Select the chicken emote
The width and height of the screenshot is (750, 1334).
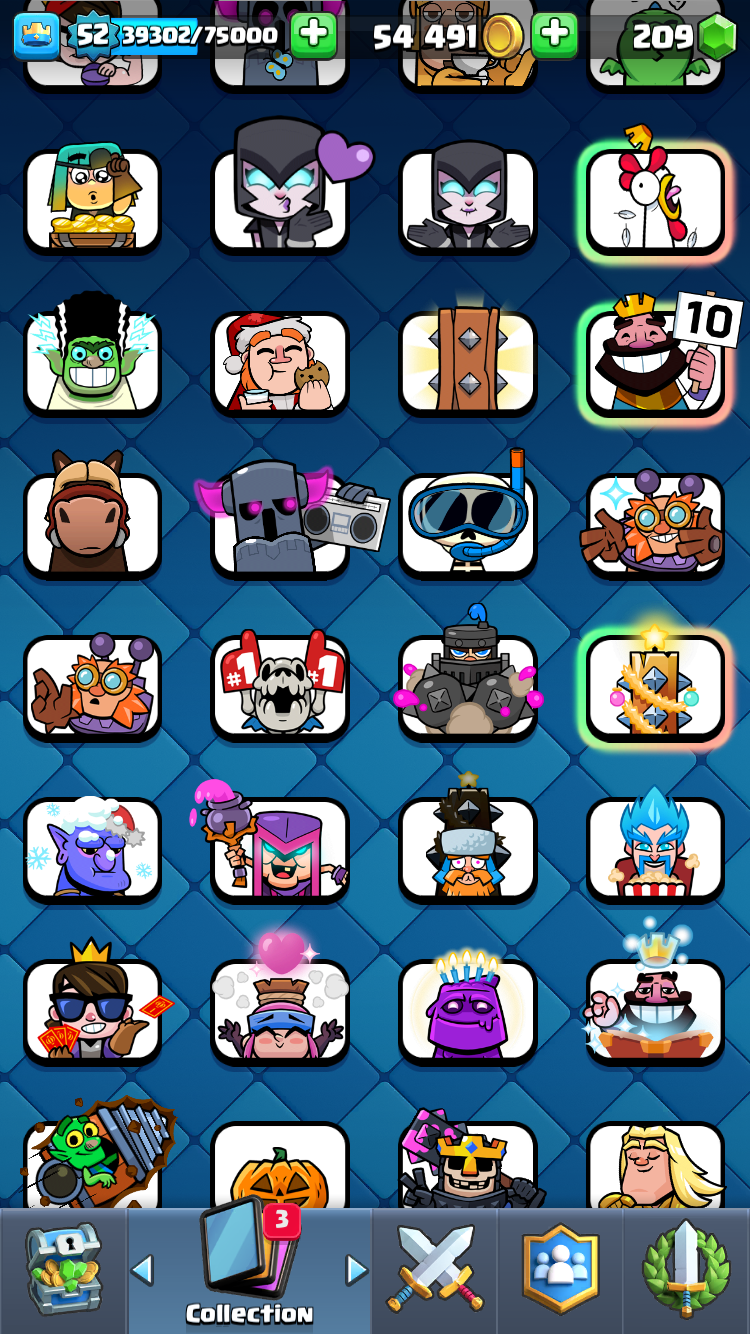(x=655, y=199)
